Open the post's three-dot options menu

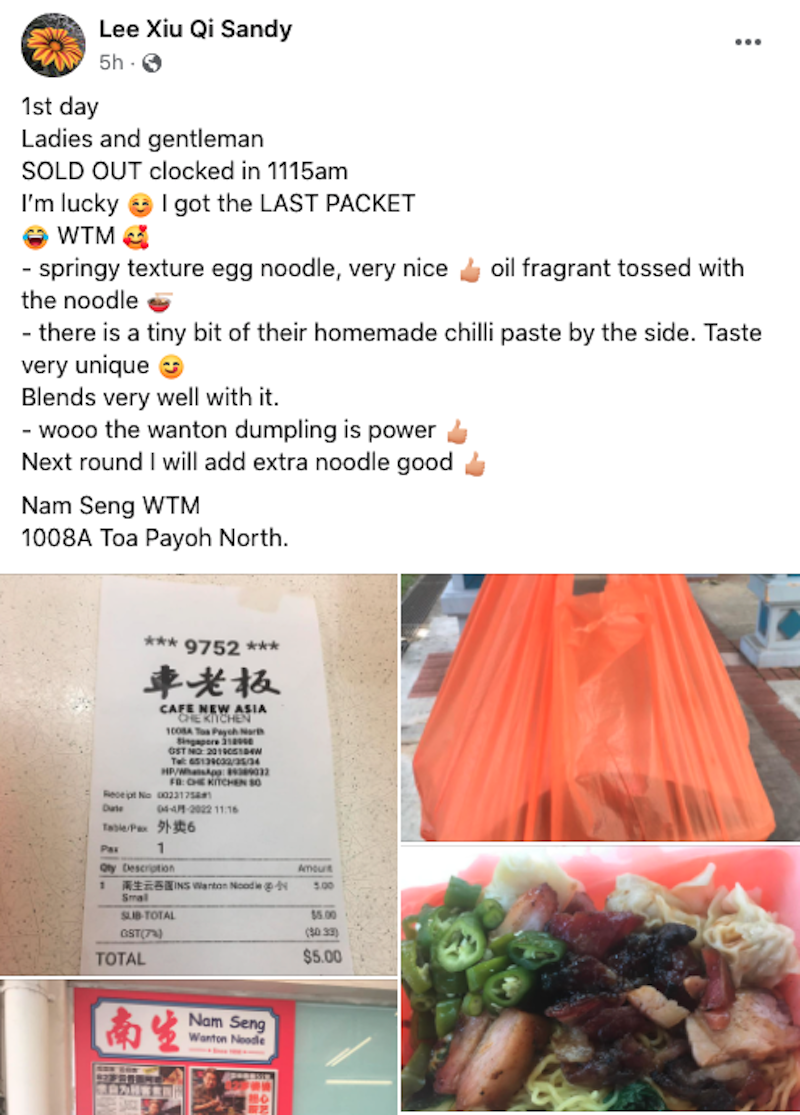tap(748, 42)
